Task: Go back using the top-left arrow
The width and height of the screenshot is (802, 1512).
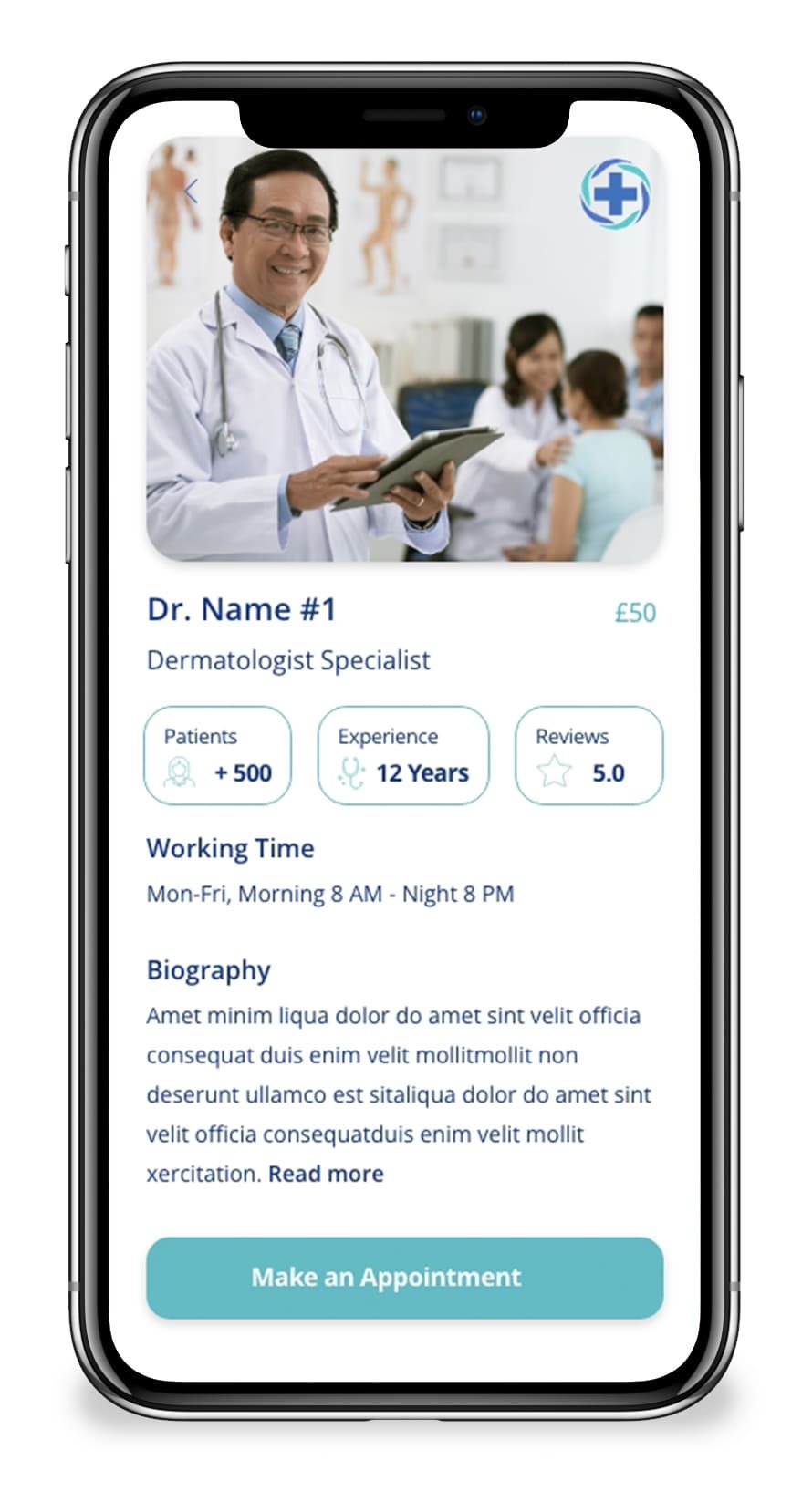Action: pos(191,192)
